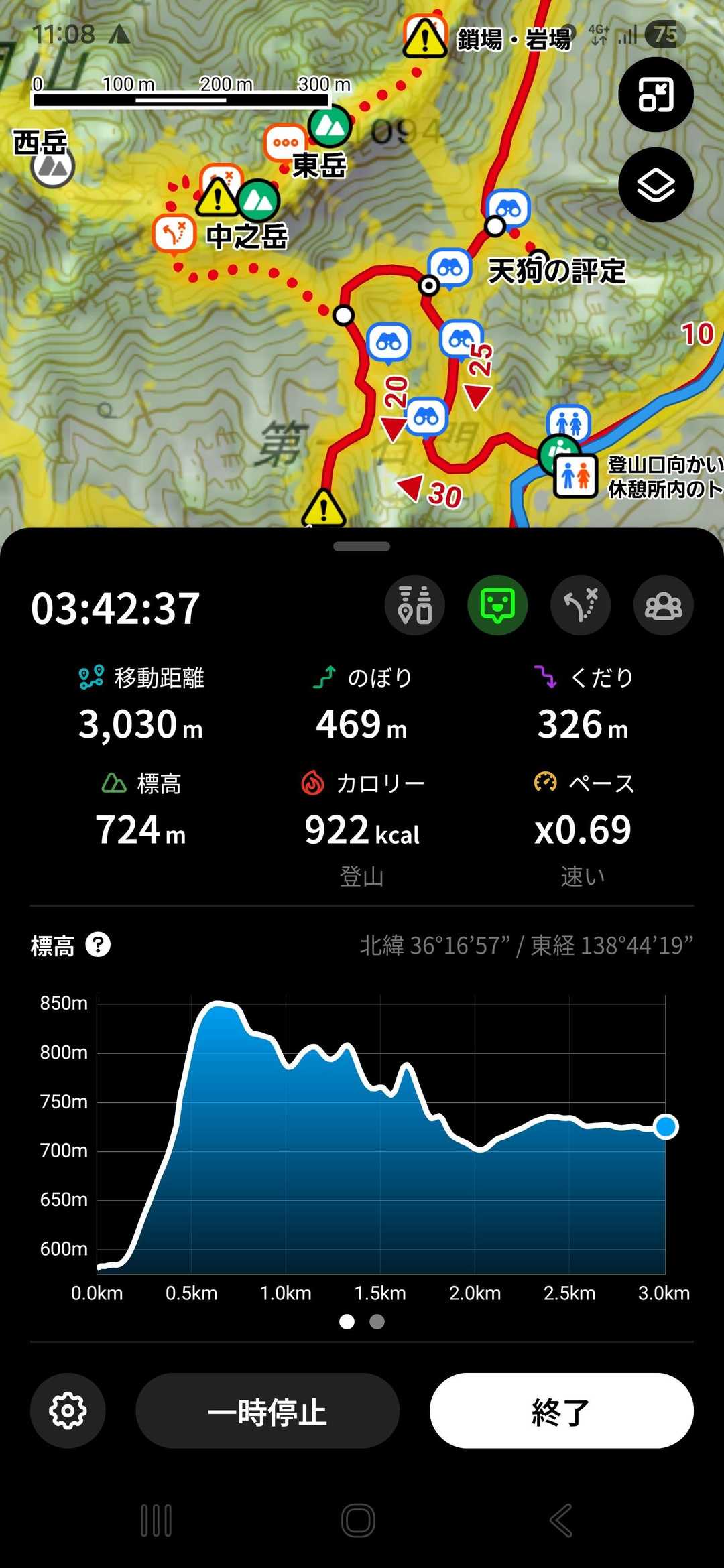Finish the activity with 終了
The height and width of the screenshot is (1568, 724).
coord(561,1411)
